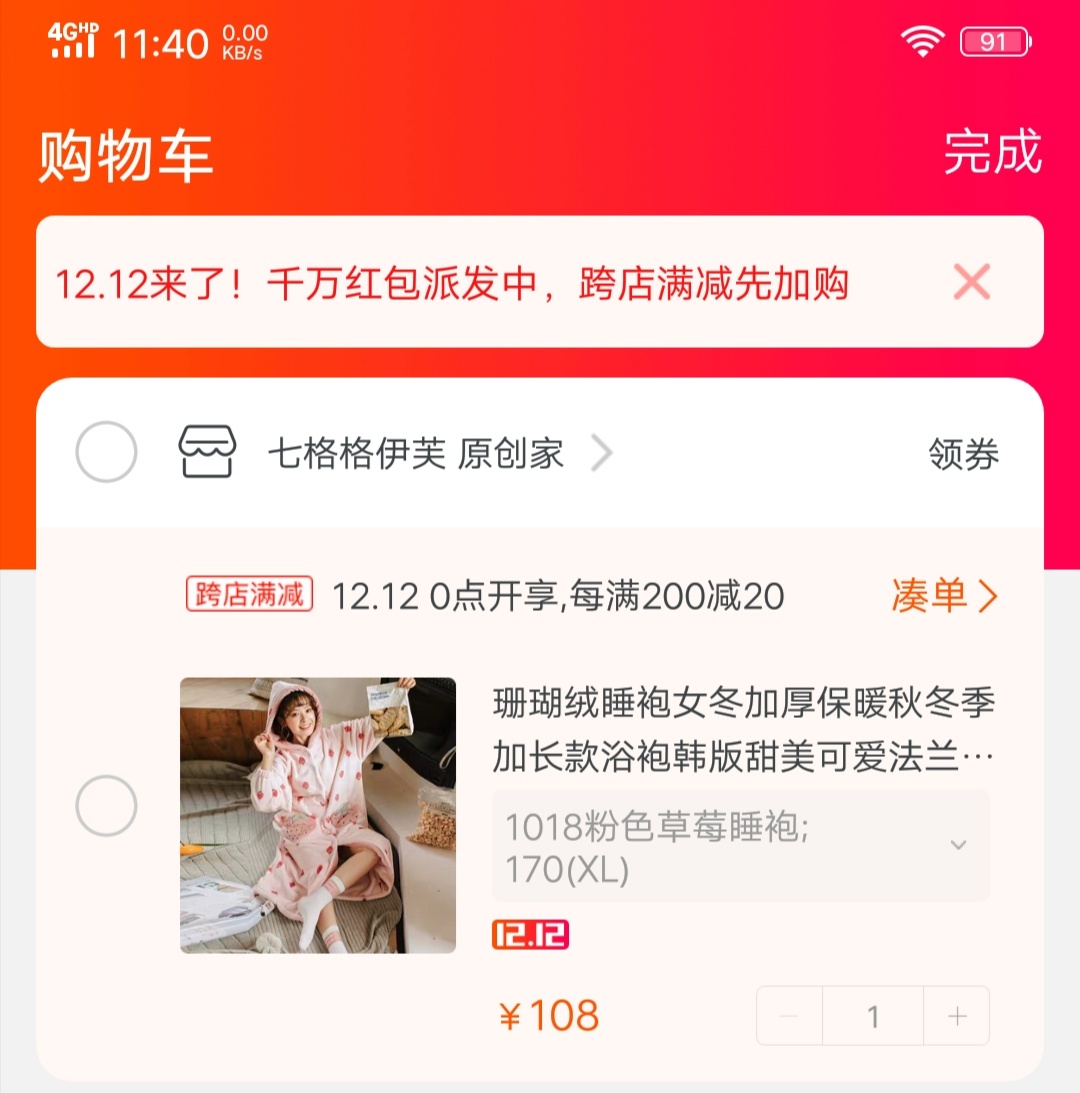Screen dimensions: 1080x1093
Task: Dismiss the 12.12 red packet banner
Action: [971, 283]
